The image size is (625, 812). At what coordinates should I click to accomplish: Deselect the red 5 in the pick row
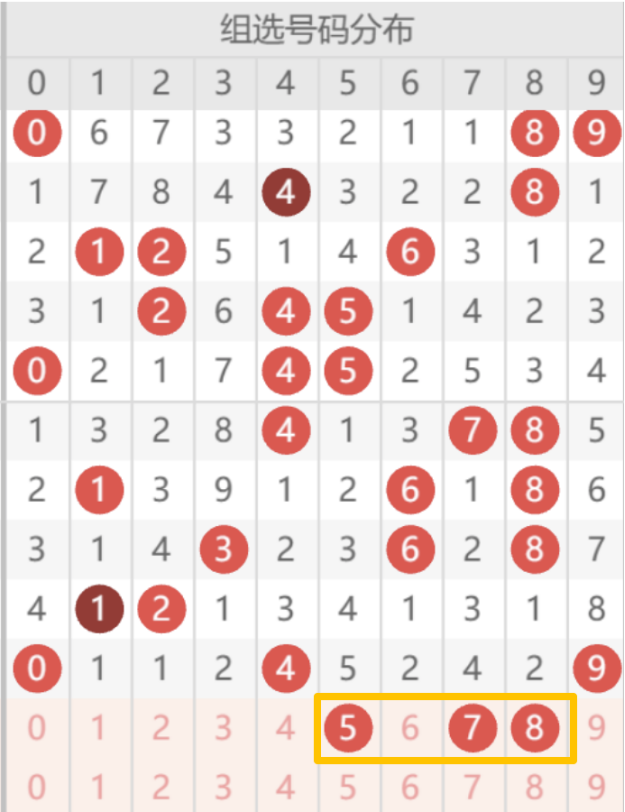tap(347, 729)
